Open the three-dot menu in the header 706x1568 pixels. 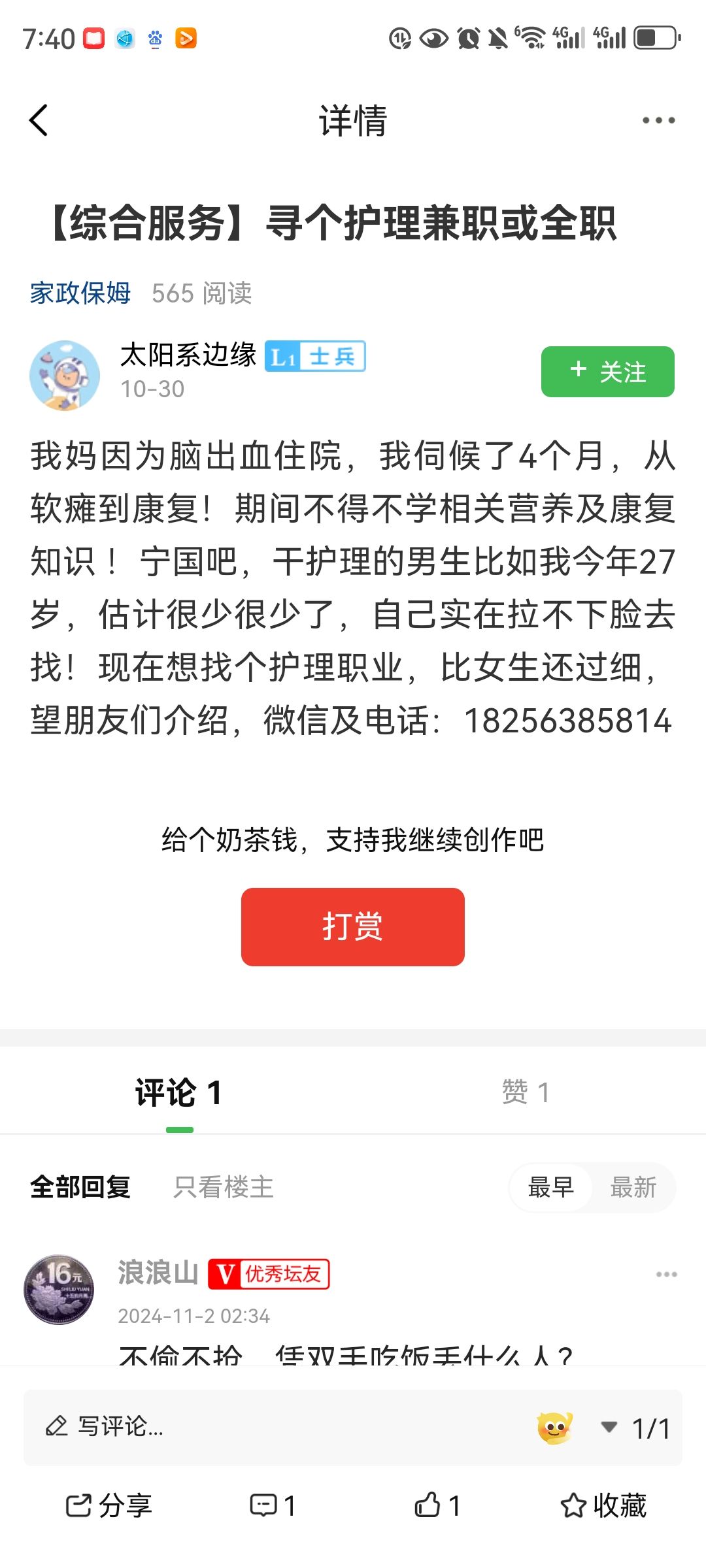tap(658, 120)
